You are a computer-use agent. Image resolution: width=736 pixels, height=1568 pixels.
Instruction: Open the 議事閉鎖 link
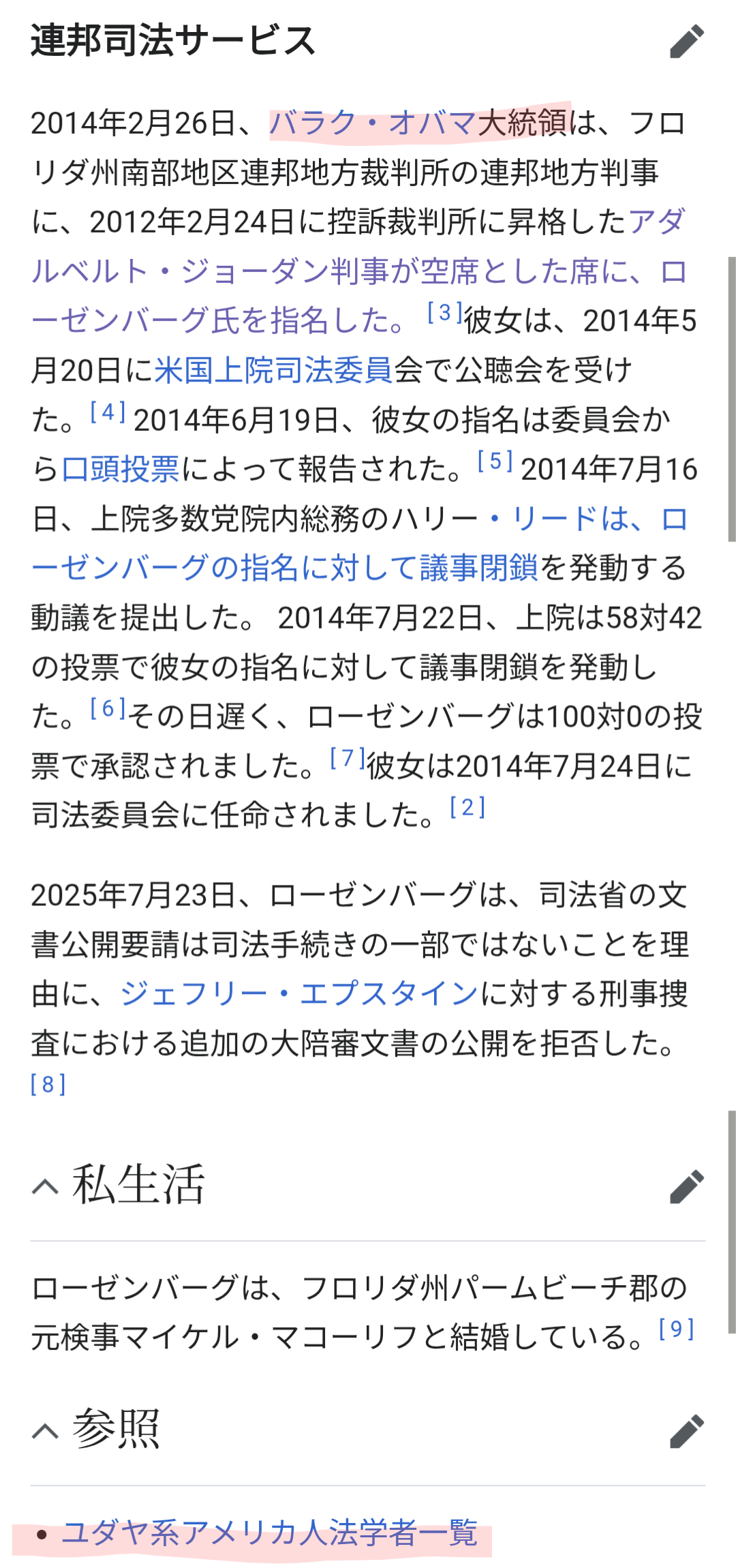479,568
